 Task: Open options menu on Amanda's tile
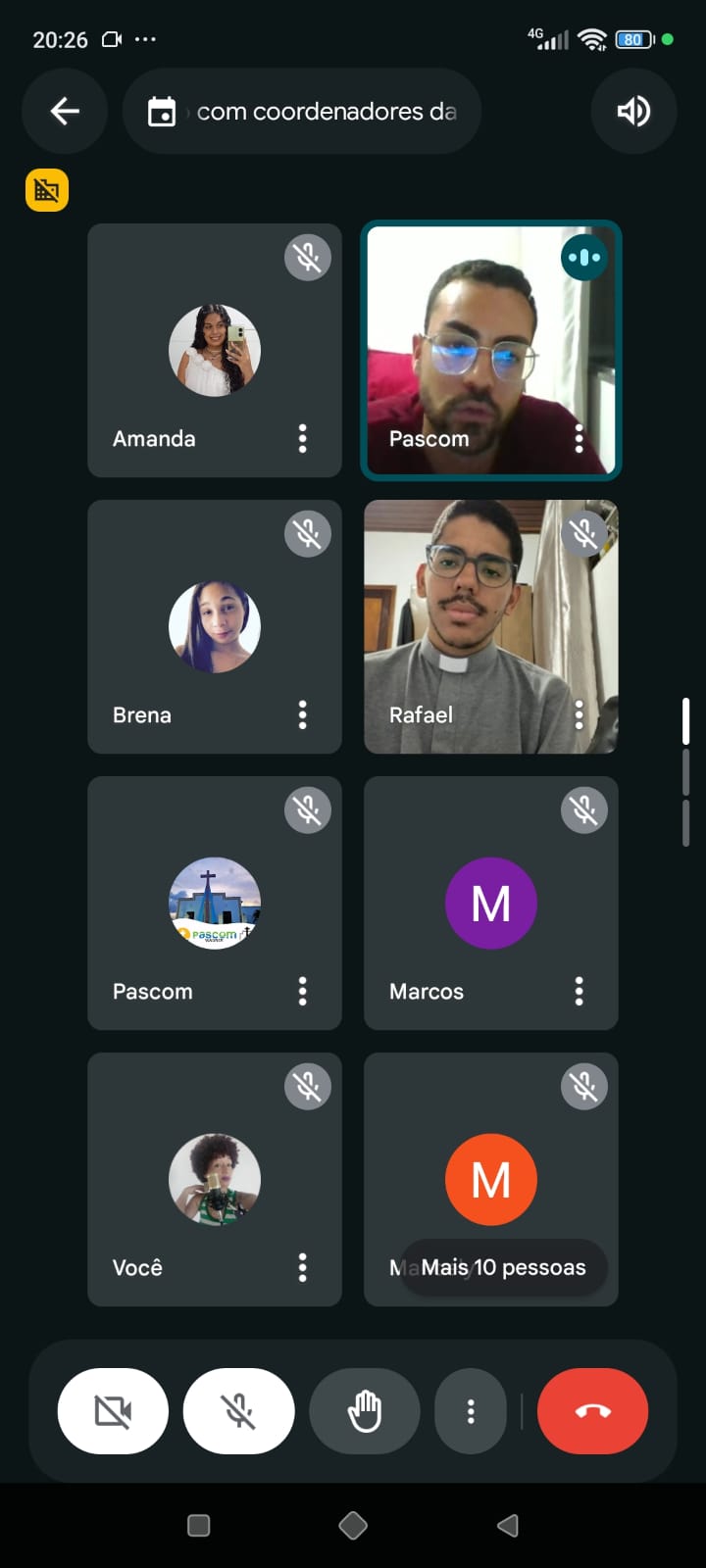click(302, 438)
